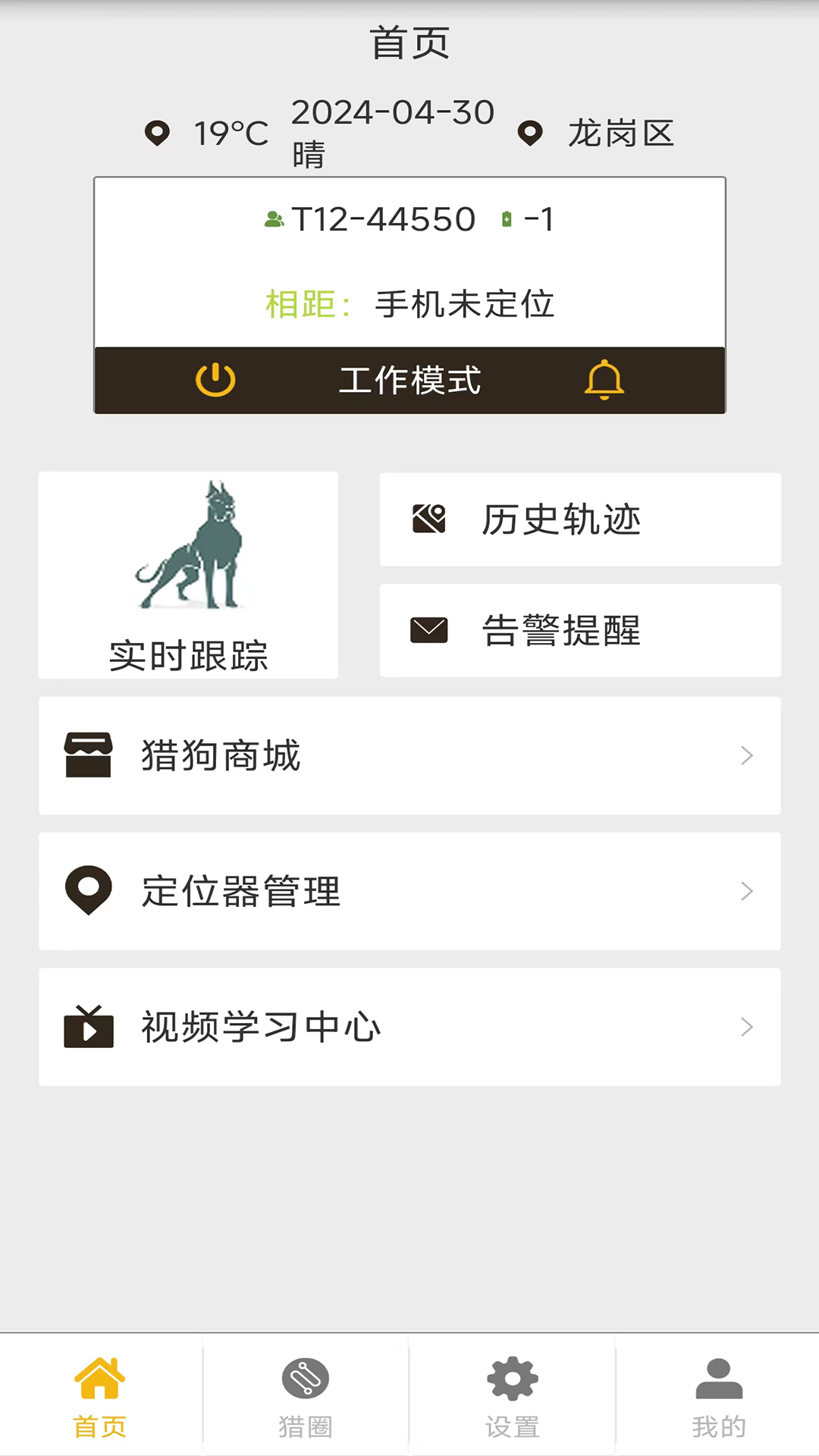
Task: Tap the storefront icon beside 猎狗商城
Action: 88,755
